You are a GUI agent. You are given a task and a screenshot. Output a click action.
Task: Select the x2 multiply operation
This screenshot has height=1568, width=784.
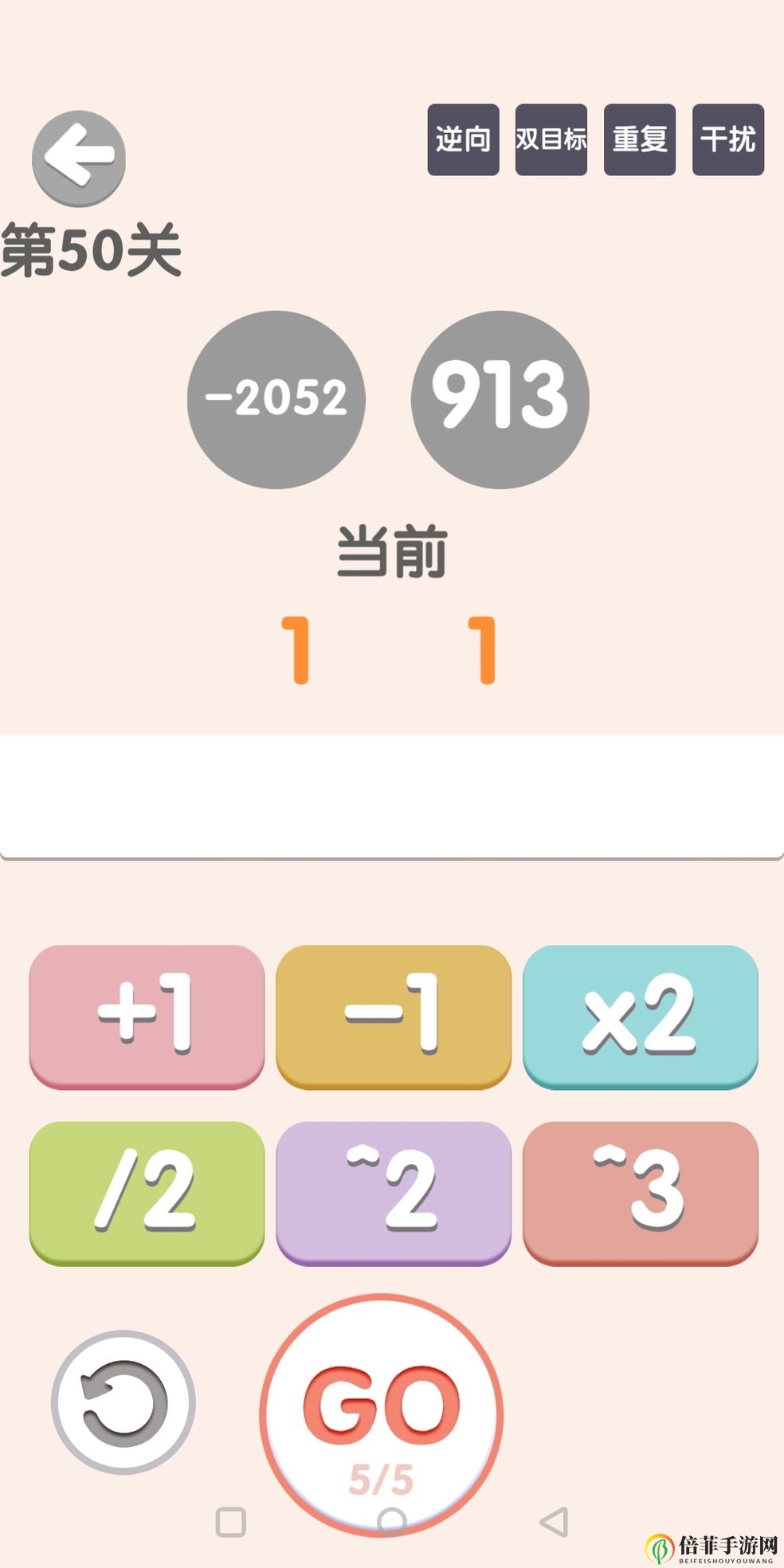click(640, 1015)
